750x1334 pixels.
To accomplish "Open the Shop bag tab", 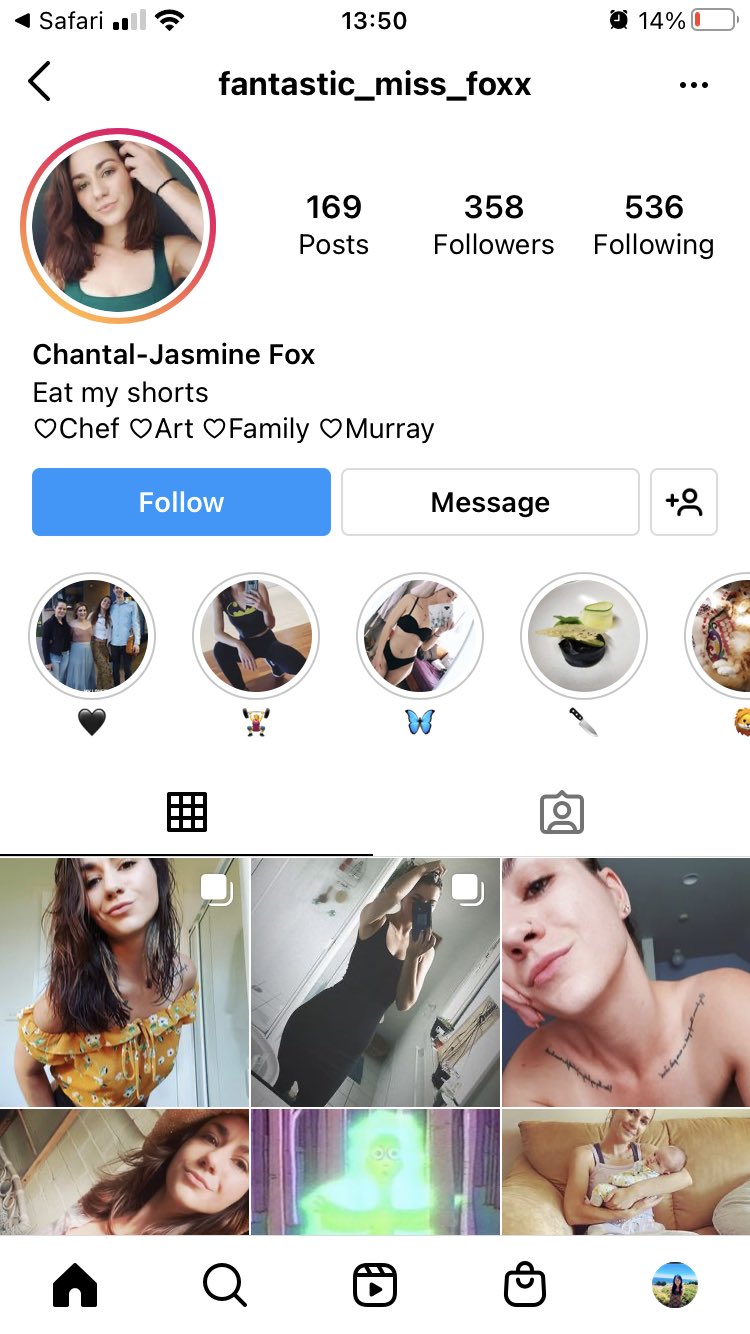I will [x=525, y=1285].
